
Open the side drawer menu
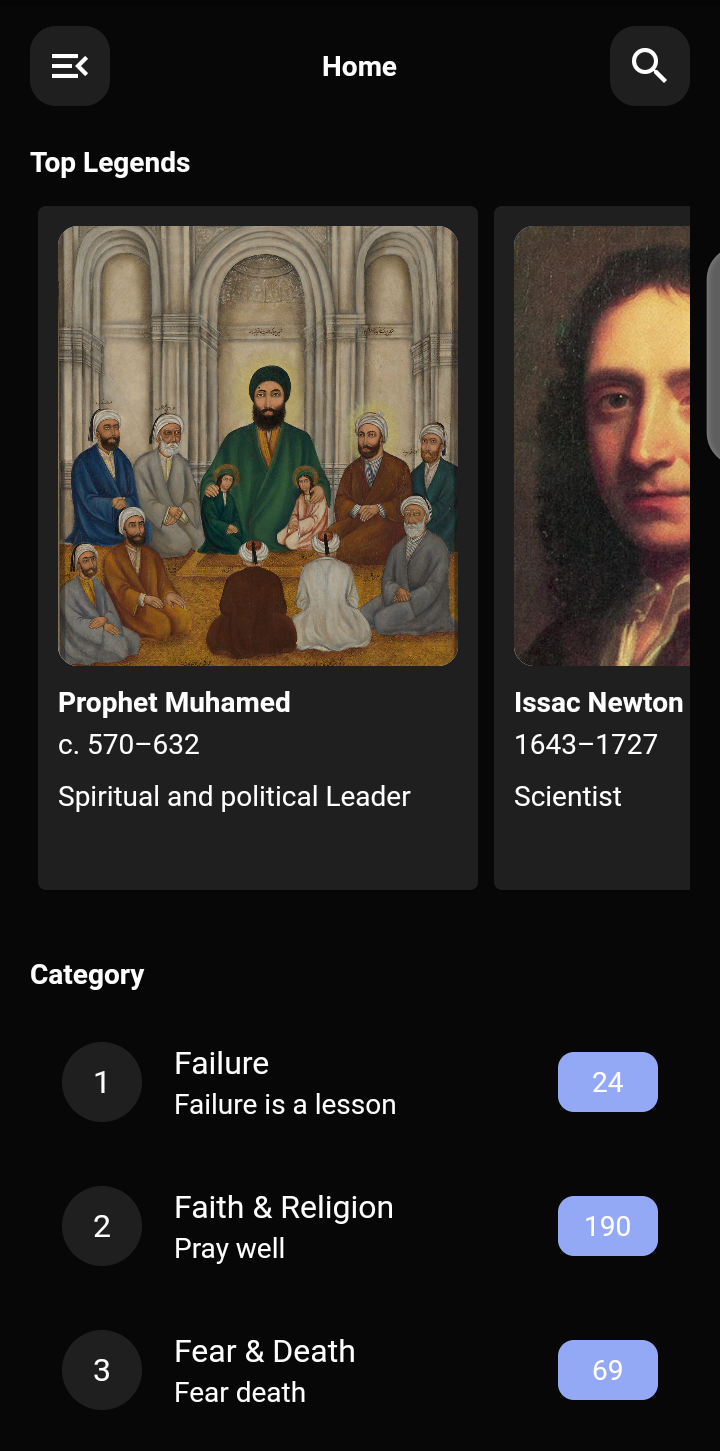(70, 66)
